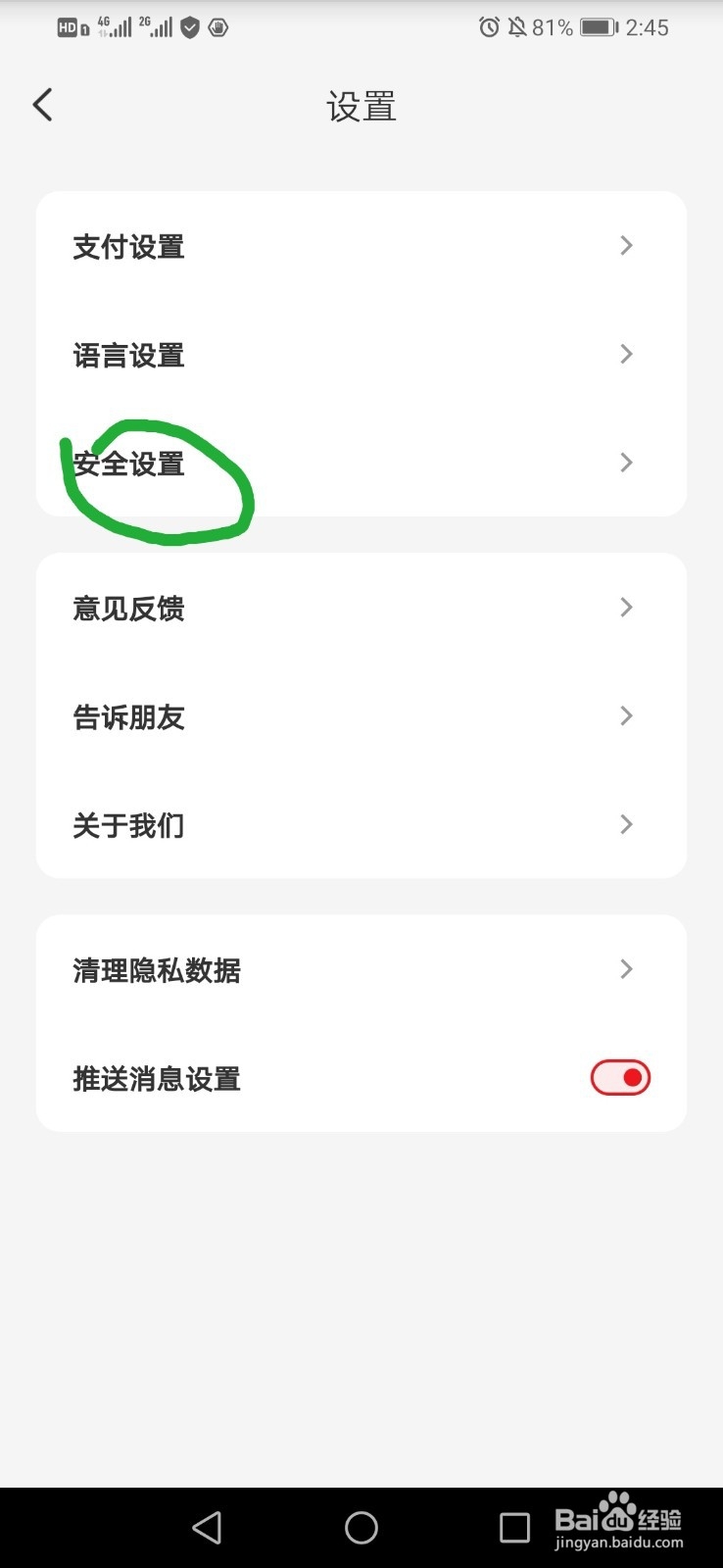
Task: Open 语言设置 via the right arrow
Action: point(626,354)
